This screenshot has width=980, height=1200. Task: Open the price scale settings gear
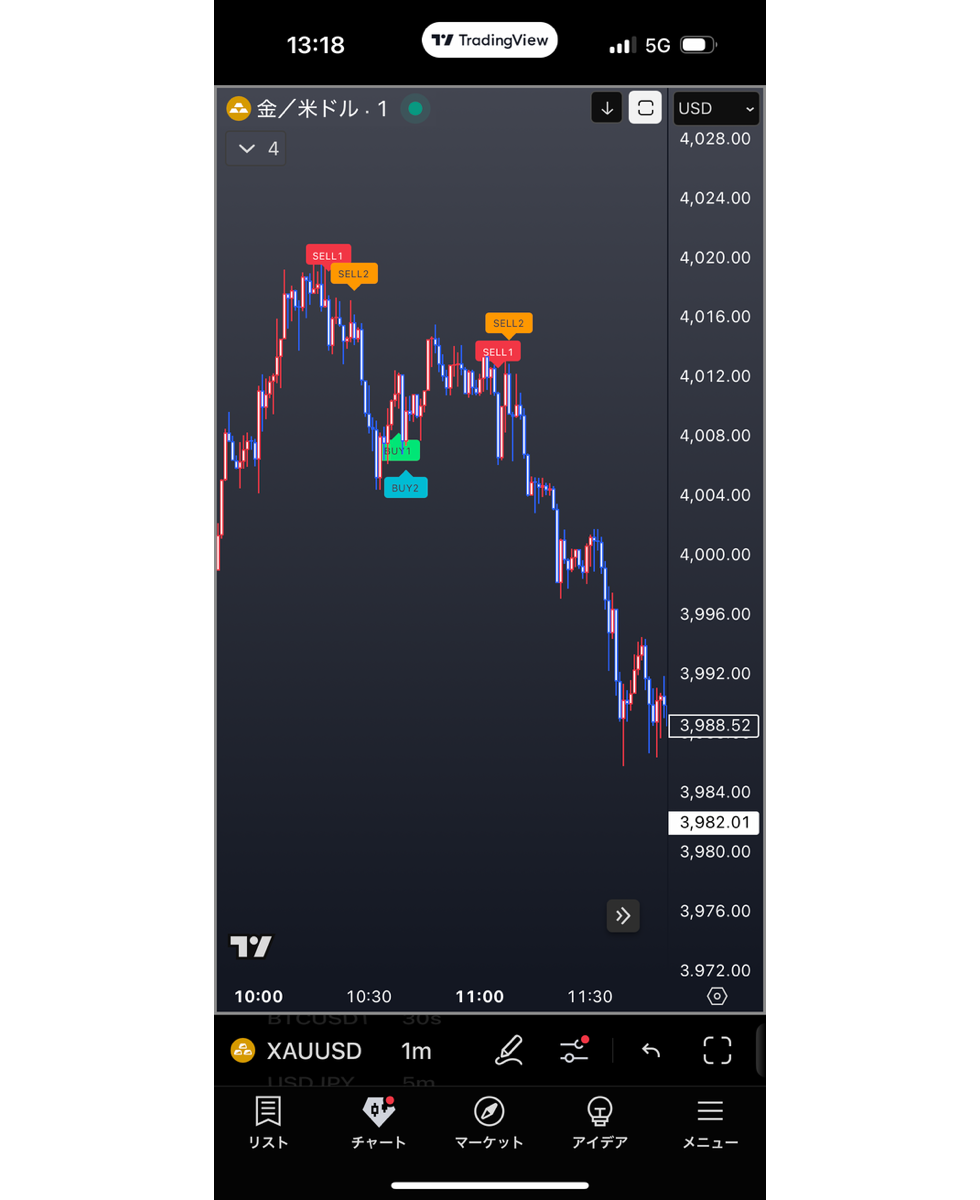point(717,996)
